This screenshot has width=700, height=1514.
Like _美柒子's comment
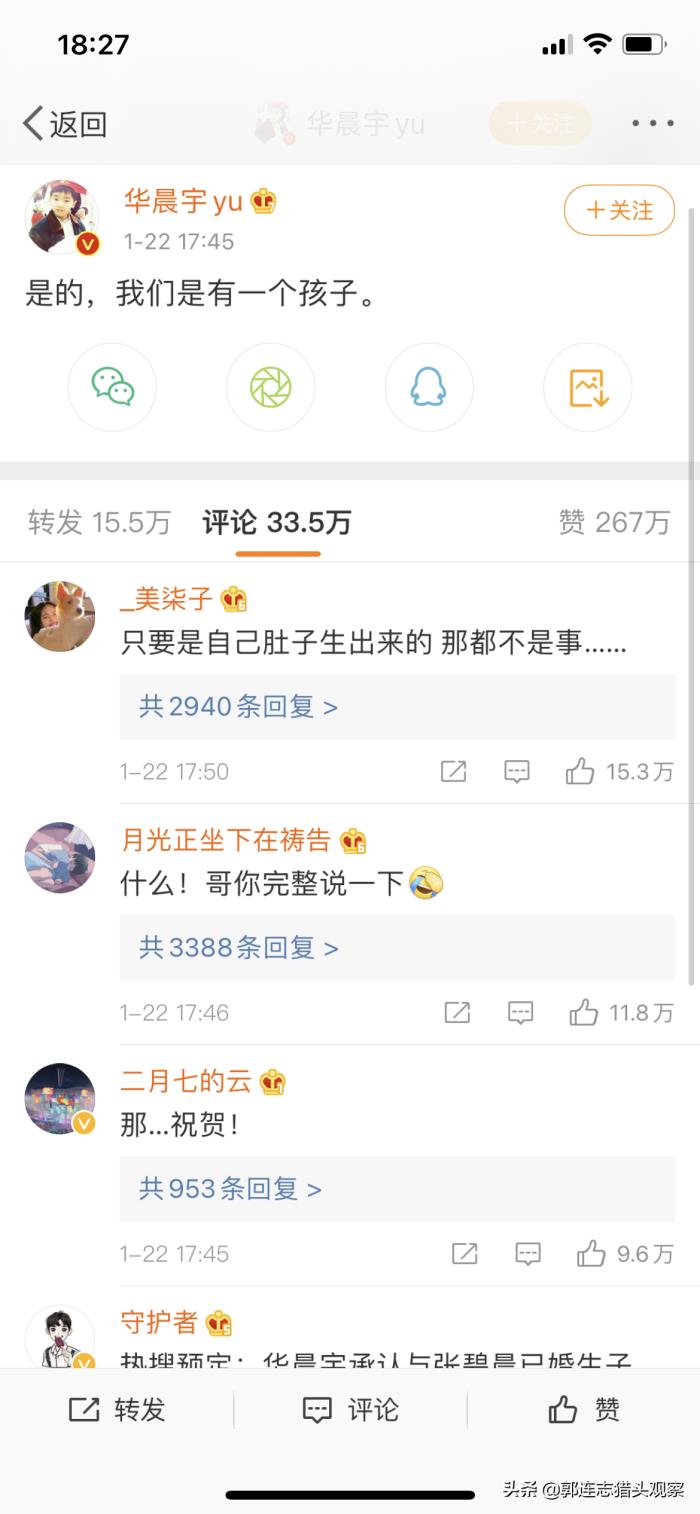[580, 771]
